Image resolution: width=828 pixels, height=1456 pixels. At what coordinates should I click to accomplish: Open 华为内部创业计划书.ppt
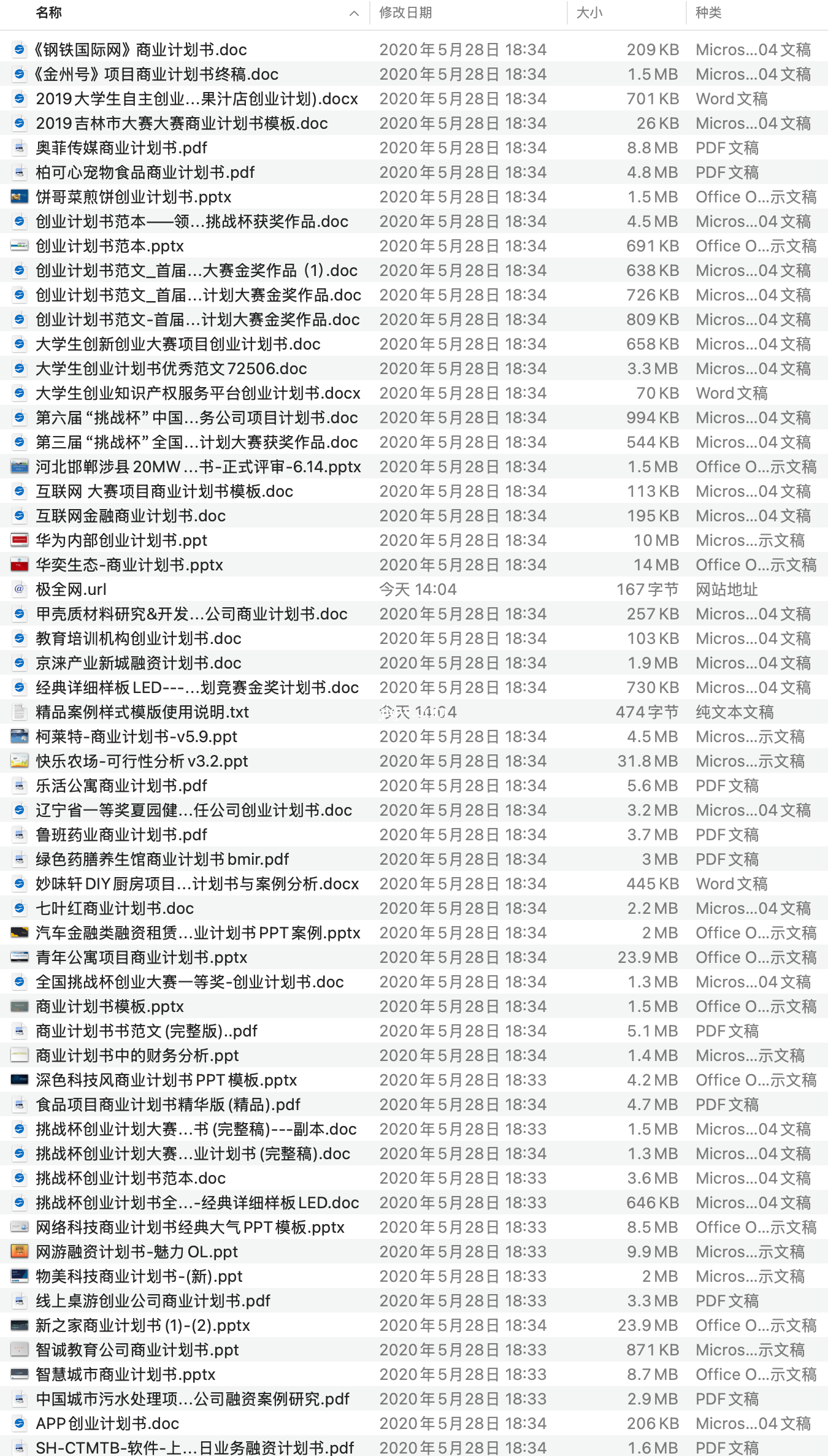121,540
